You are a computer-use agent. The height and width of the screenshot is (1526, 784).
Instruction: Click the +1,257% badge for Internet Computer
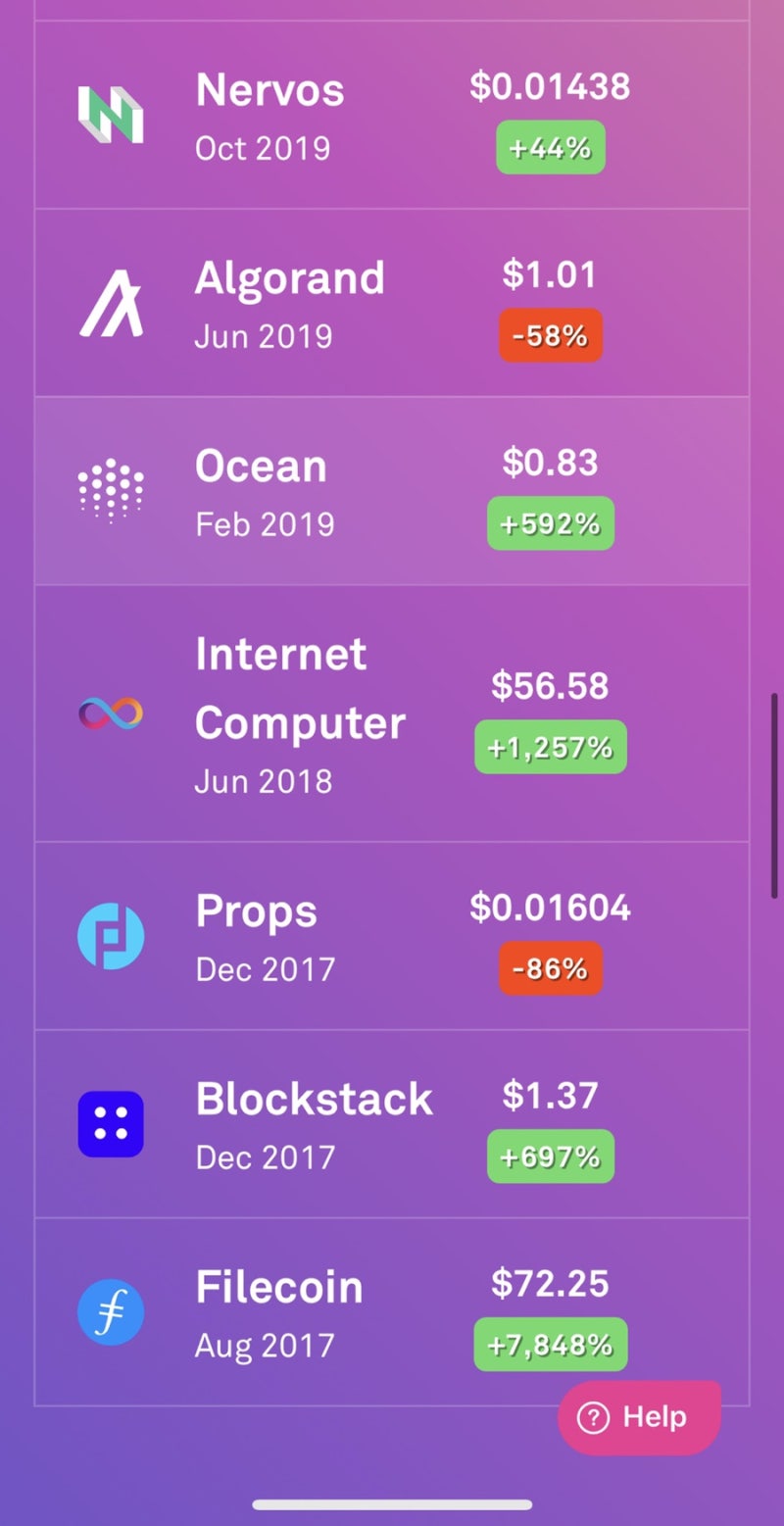click(x=550, y=747)
